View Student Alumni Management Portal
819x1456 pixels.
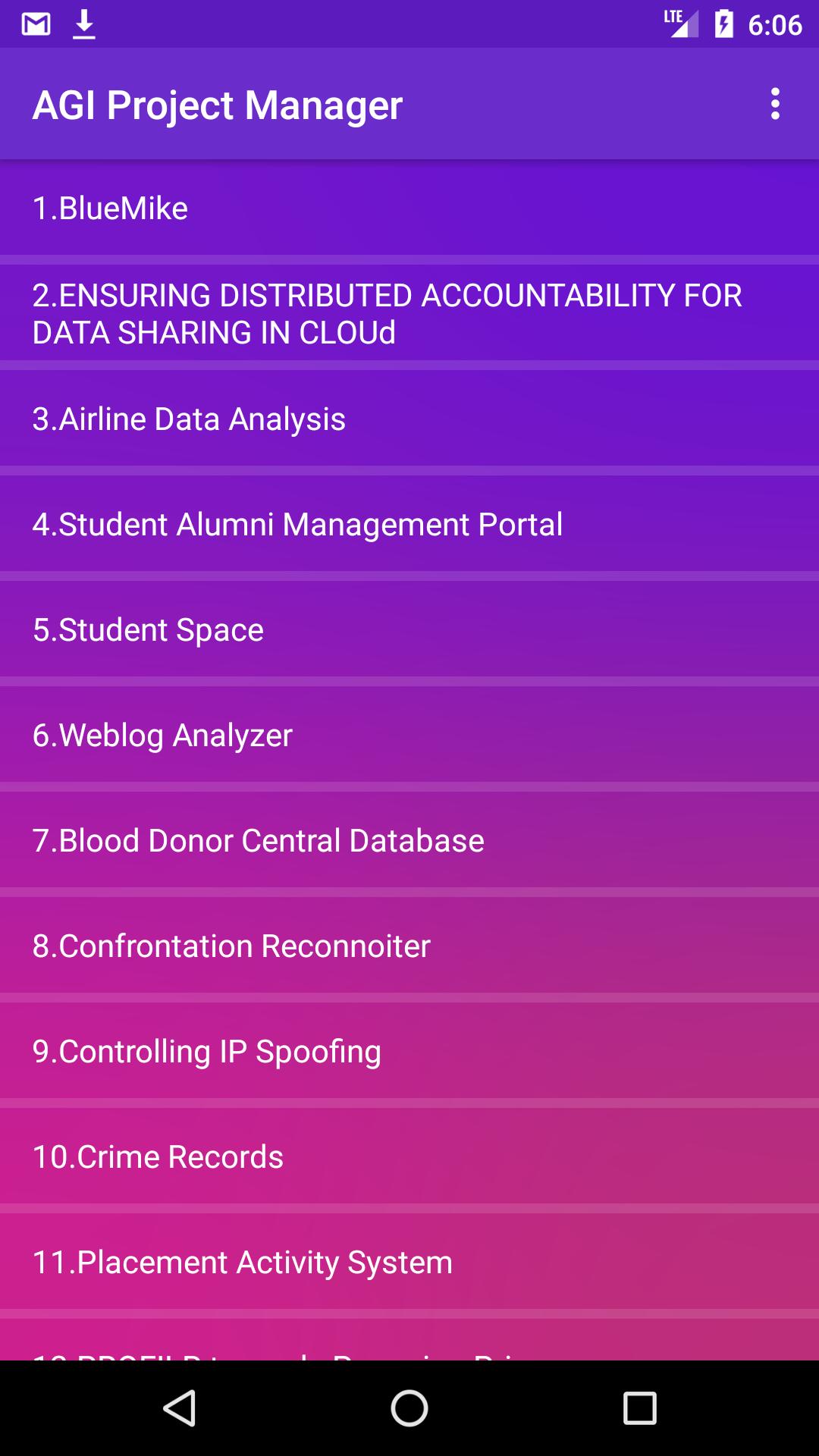click(x=409, y=524)
